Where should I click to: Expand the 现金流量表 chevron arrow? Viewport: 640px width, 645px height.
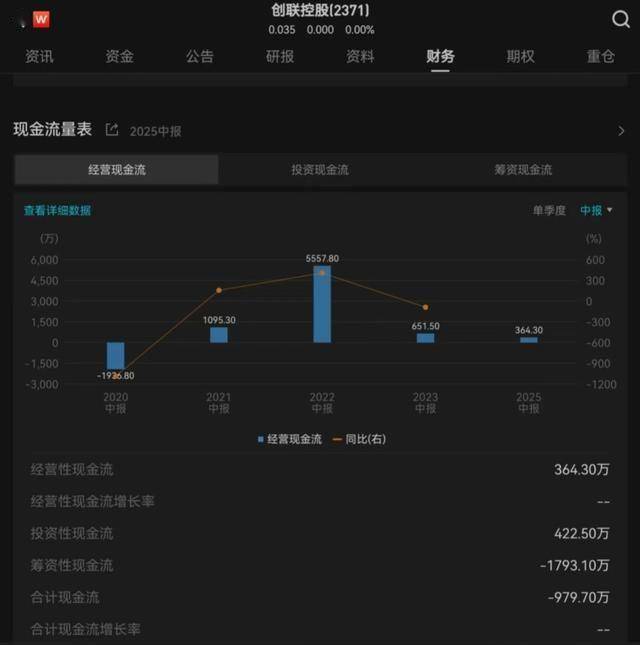click(x=621, y=131)
